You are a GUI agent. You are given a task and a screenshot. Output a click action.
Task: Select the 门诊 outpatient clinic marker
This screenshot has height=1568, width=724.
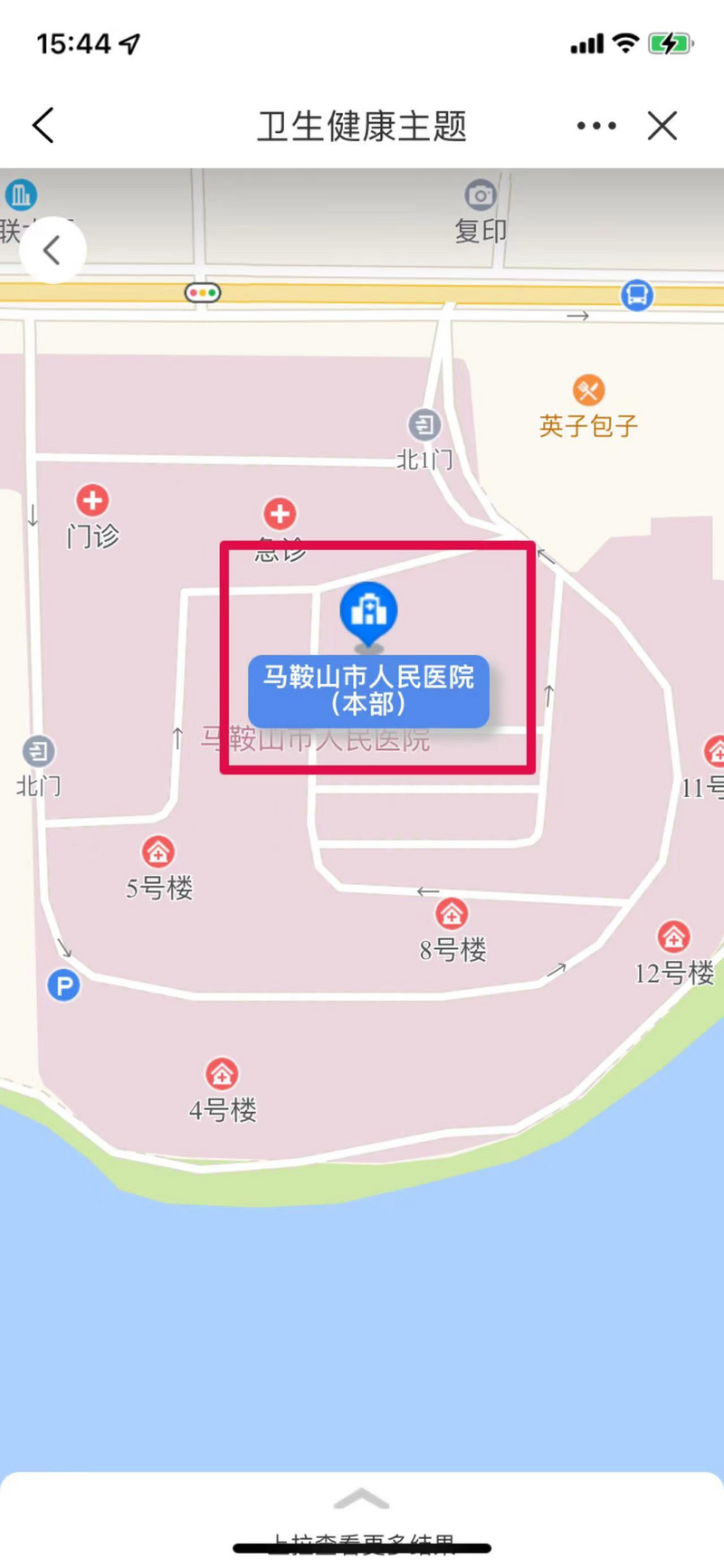click(91, 500)
